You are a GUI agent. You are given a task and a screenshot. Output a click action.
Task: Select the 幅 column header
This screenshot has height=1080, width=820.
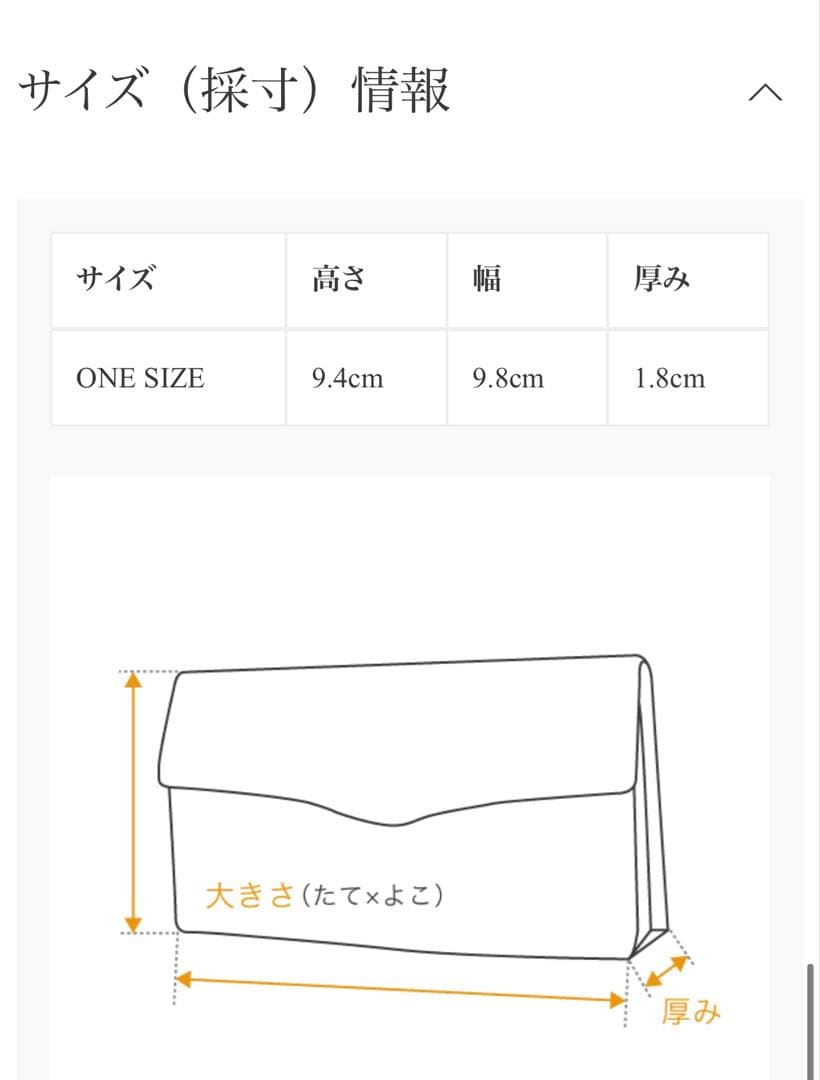[491, 280]
